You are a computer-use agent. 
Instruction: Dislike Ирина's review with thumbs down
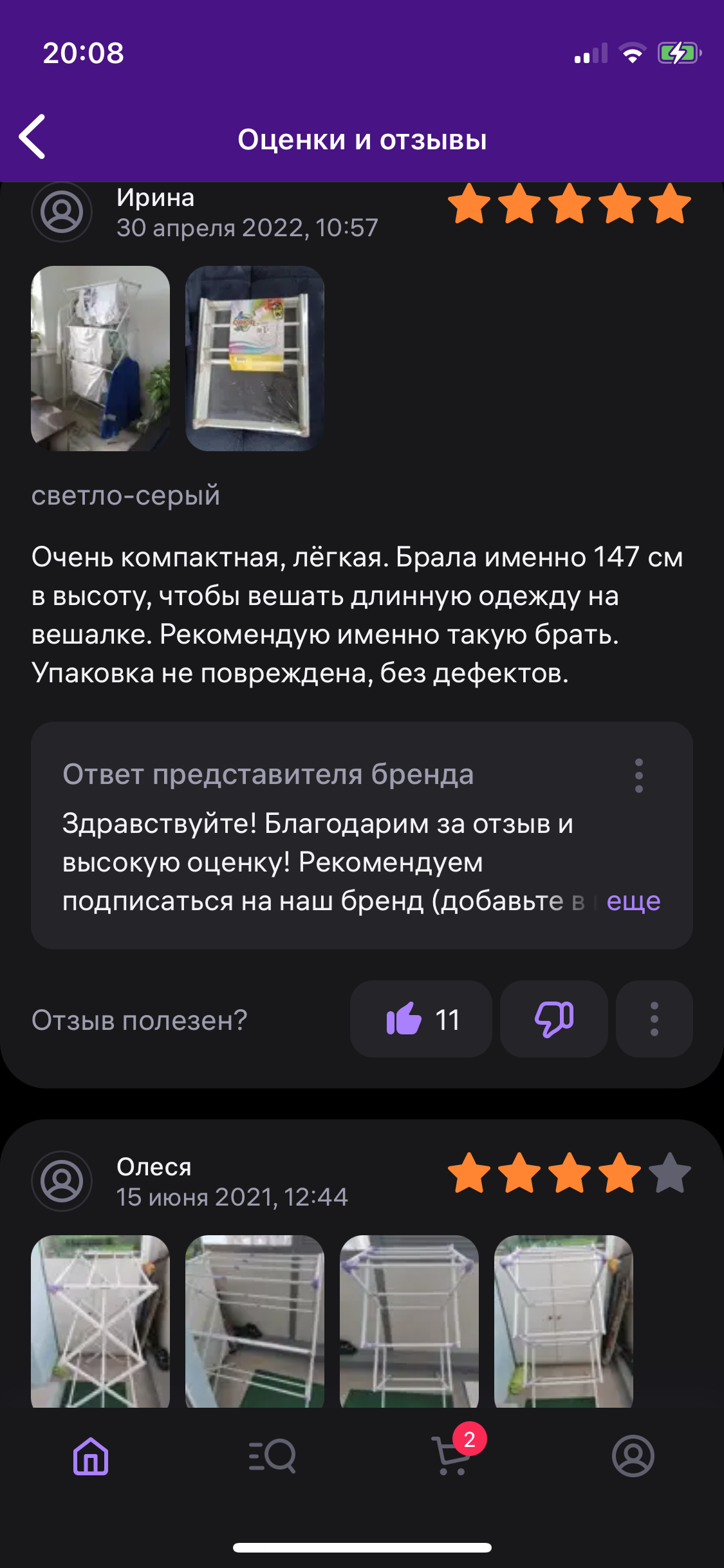click(x=553, y=1020)
